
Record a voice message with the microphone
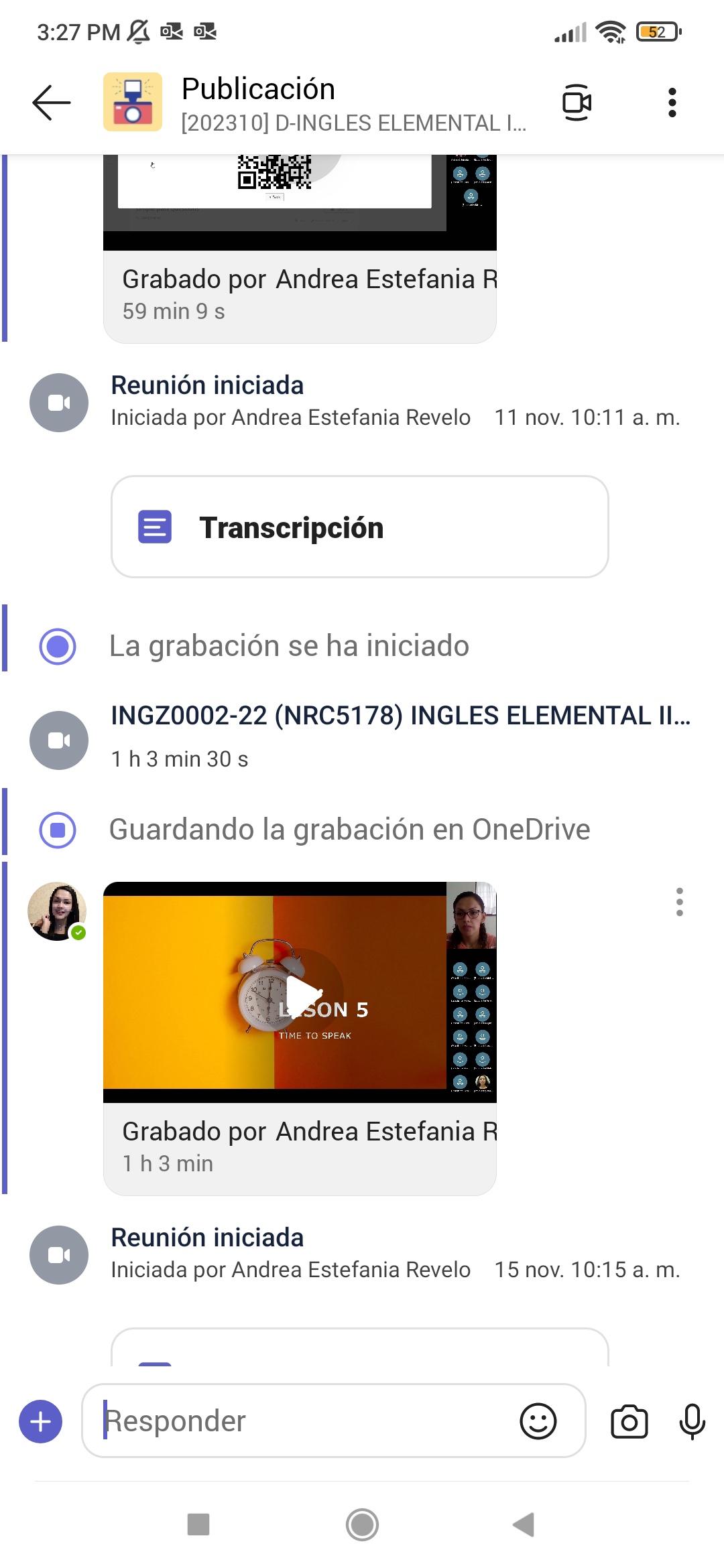692,1421
